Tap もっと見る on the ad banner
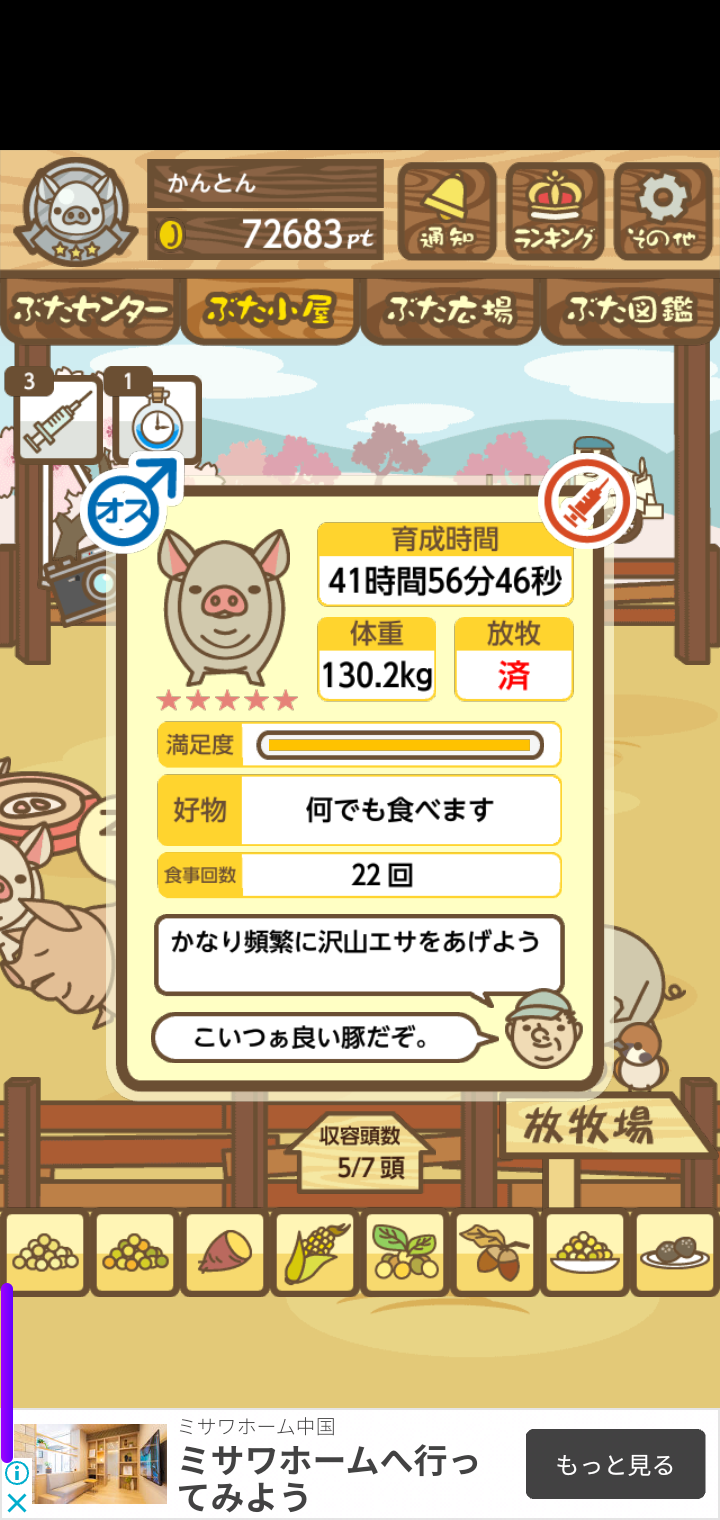 pos(615,1465)
